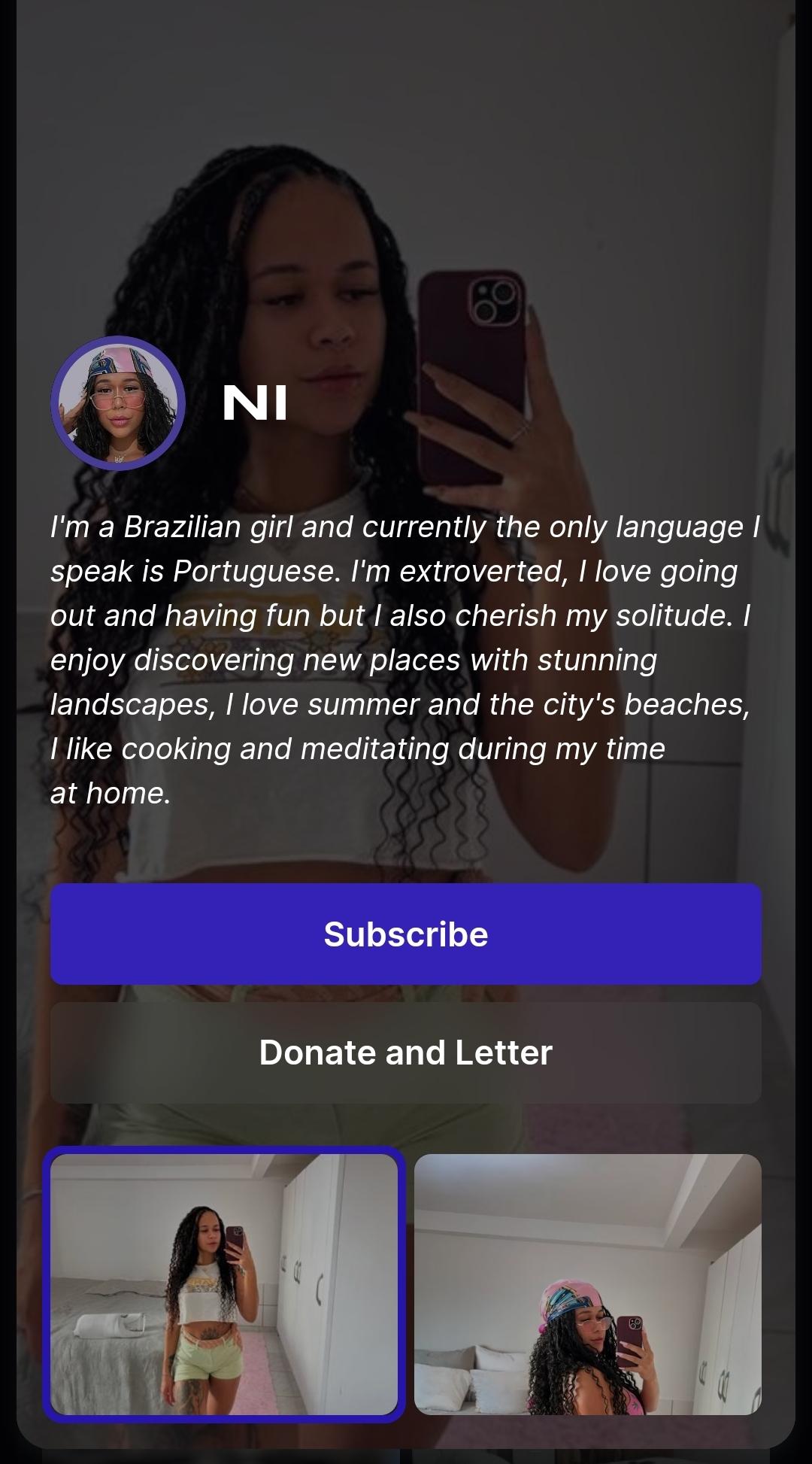Image resolution: width=812 pixels, height=1464 pixels.
Task: Open NI's round profile avatar
Action: pyautogui.click(x=118, y=403)
